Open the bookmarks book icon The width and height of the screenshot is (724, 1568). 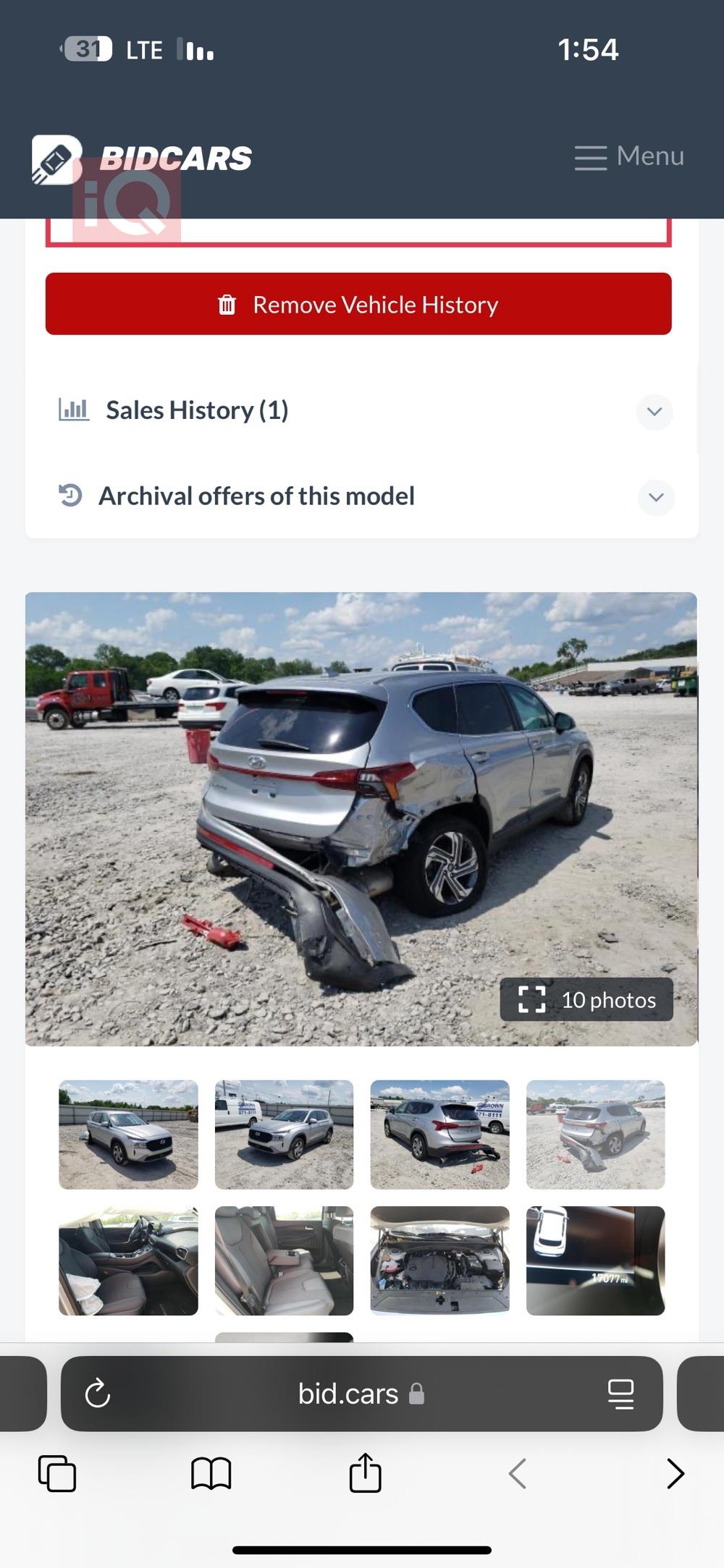211,1473
